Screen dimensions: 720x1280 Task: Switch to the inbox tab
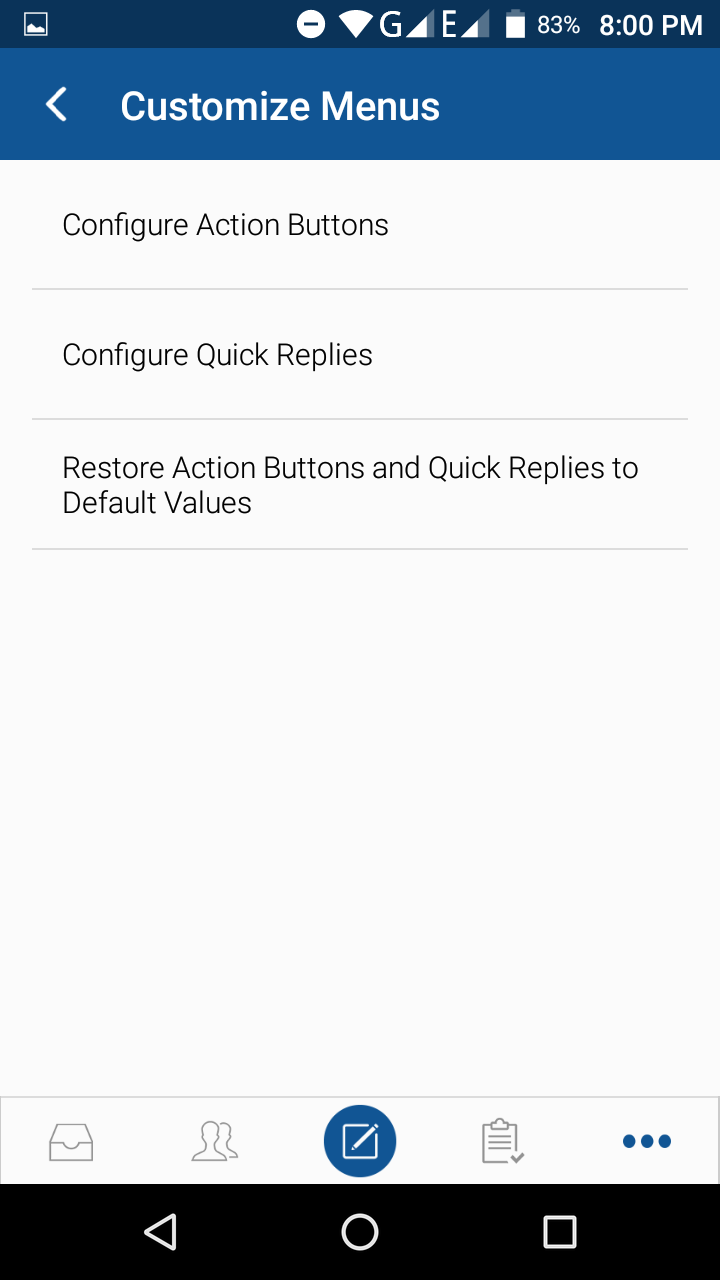tap(71, 1141)
